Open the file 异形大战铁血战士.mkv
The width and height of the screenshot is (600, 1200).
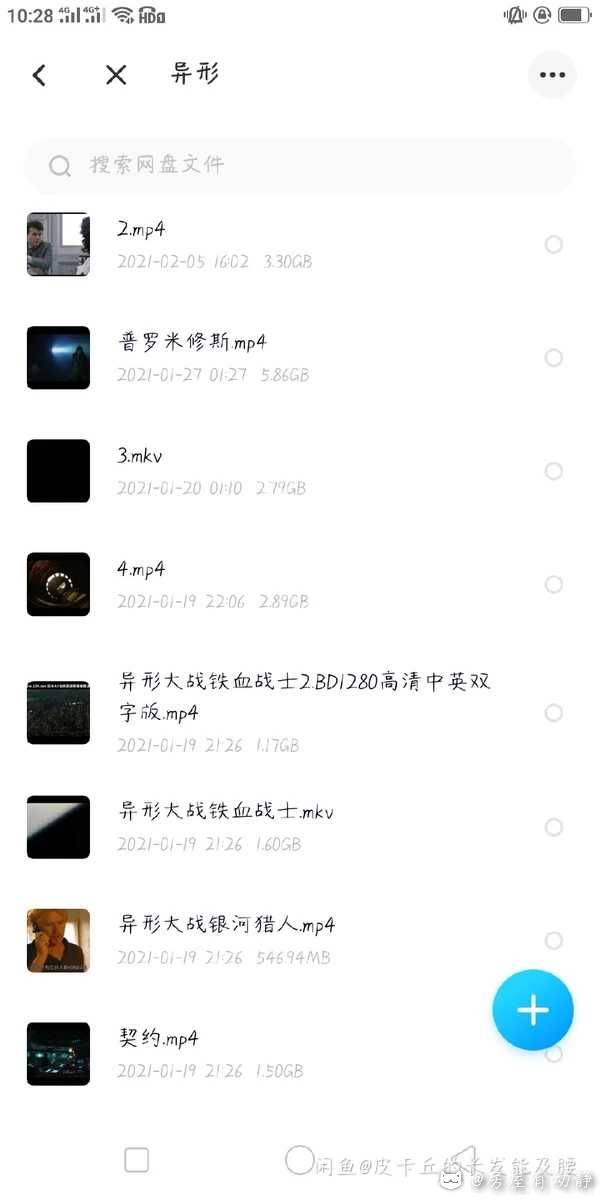point(300,827)
